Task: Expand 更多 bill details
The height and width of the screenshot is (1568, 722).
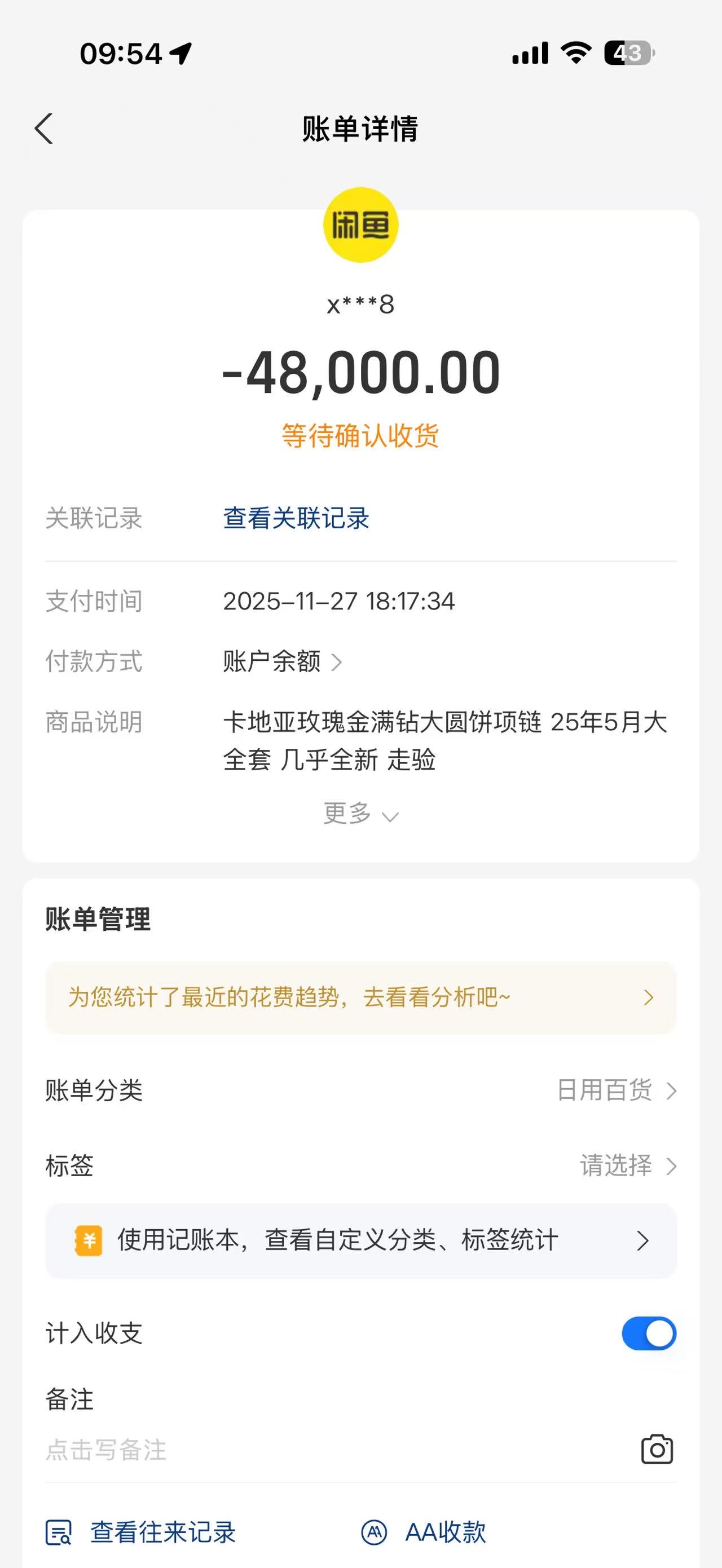Action: coord(360,814)
